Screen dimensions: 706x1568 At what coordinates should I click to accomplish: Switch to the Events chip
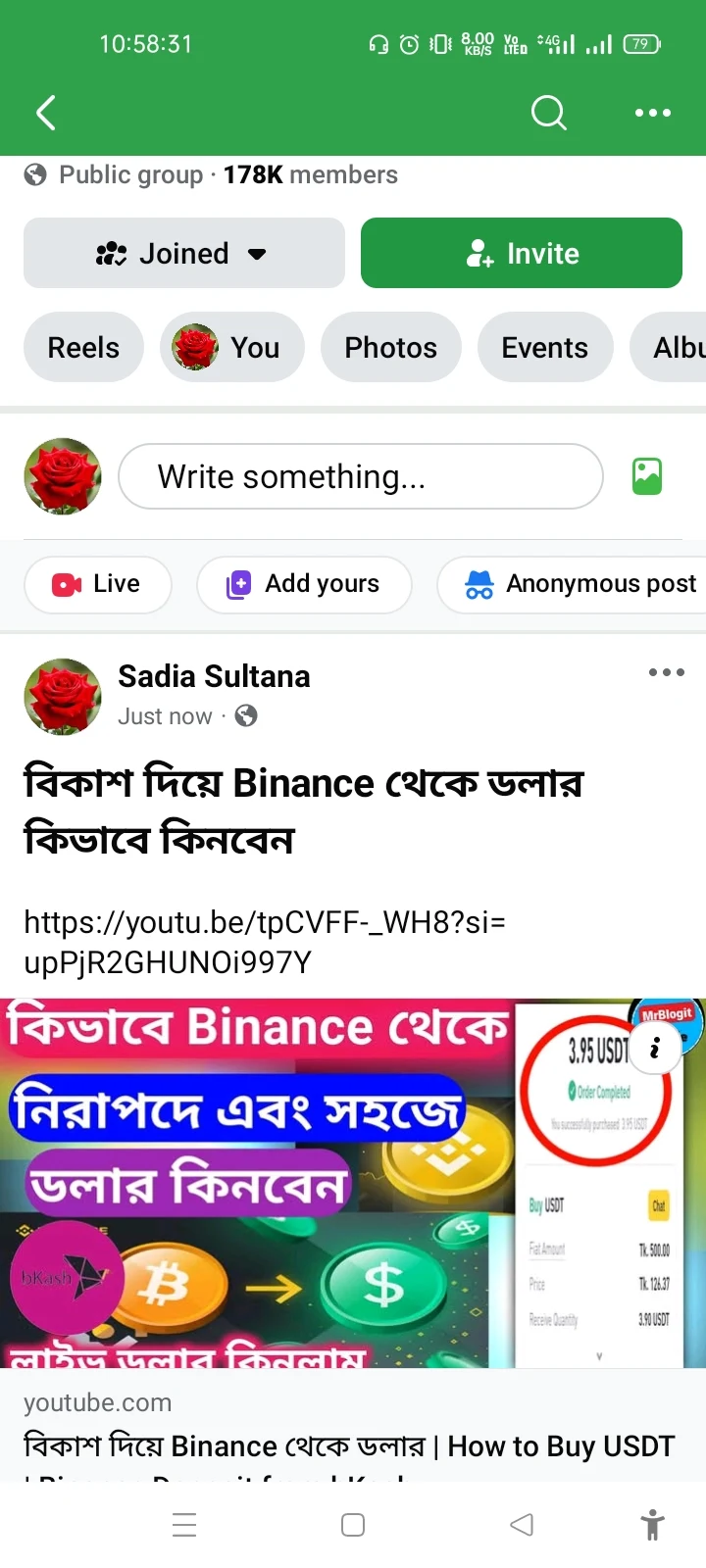[x=545, y=347]
